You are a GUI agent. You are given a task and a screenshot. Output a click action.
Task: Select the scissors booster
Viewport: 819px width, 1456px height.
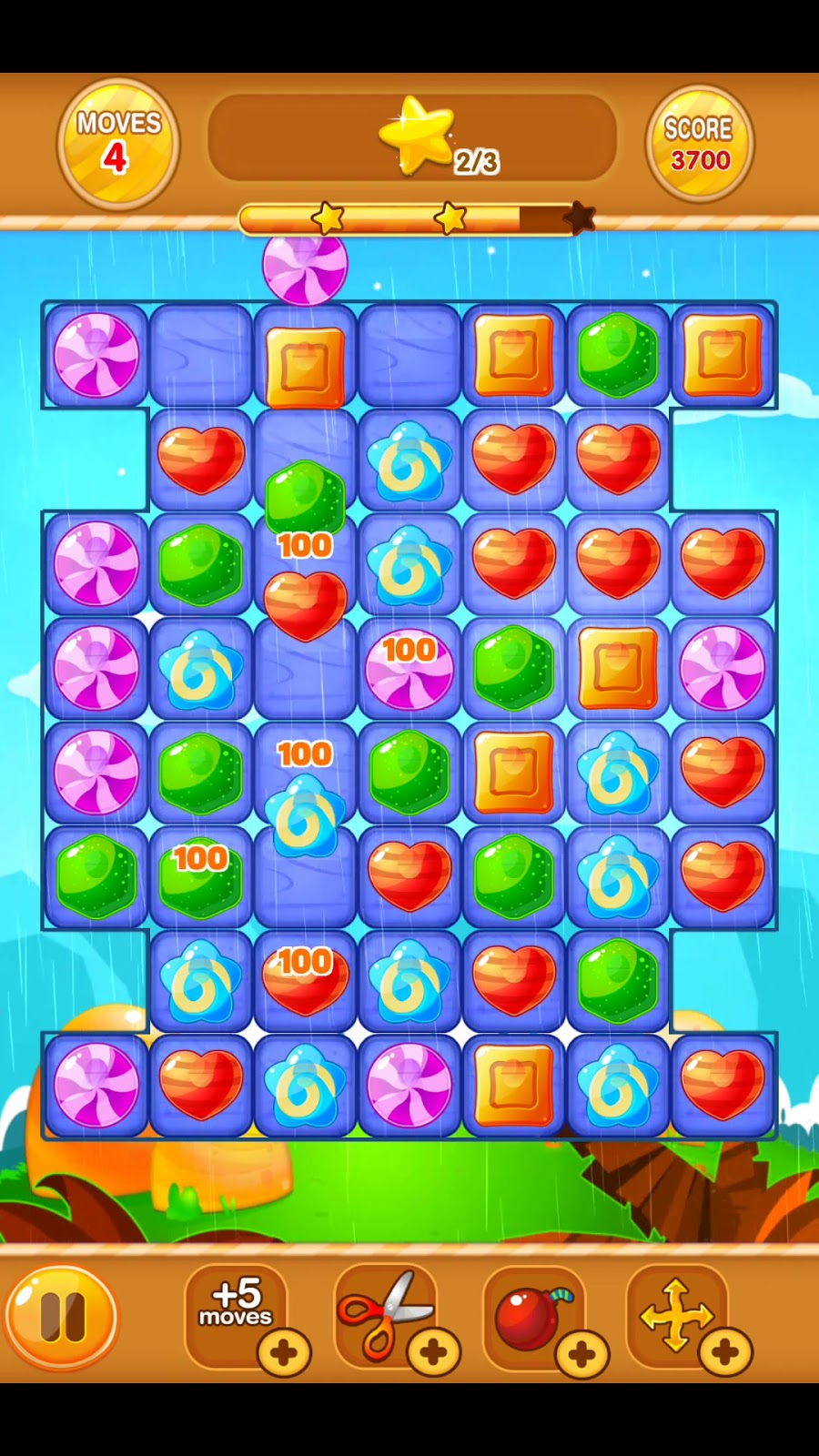(386, 1315)
